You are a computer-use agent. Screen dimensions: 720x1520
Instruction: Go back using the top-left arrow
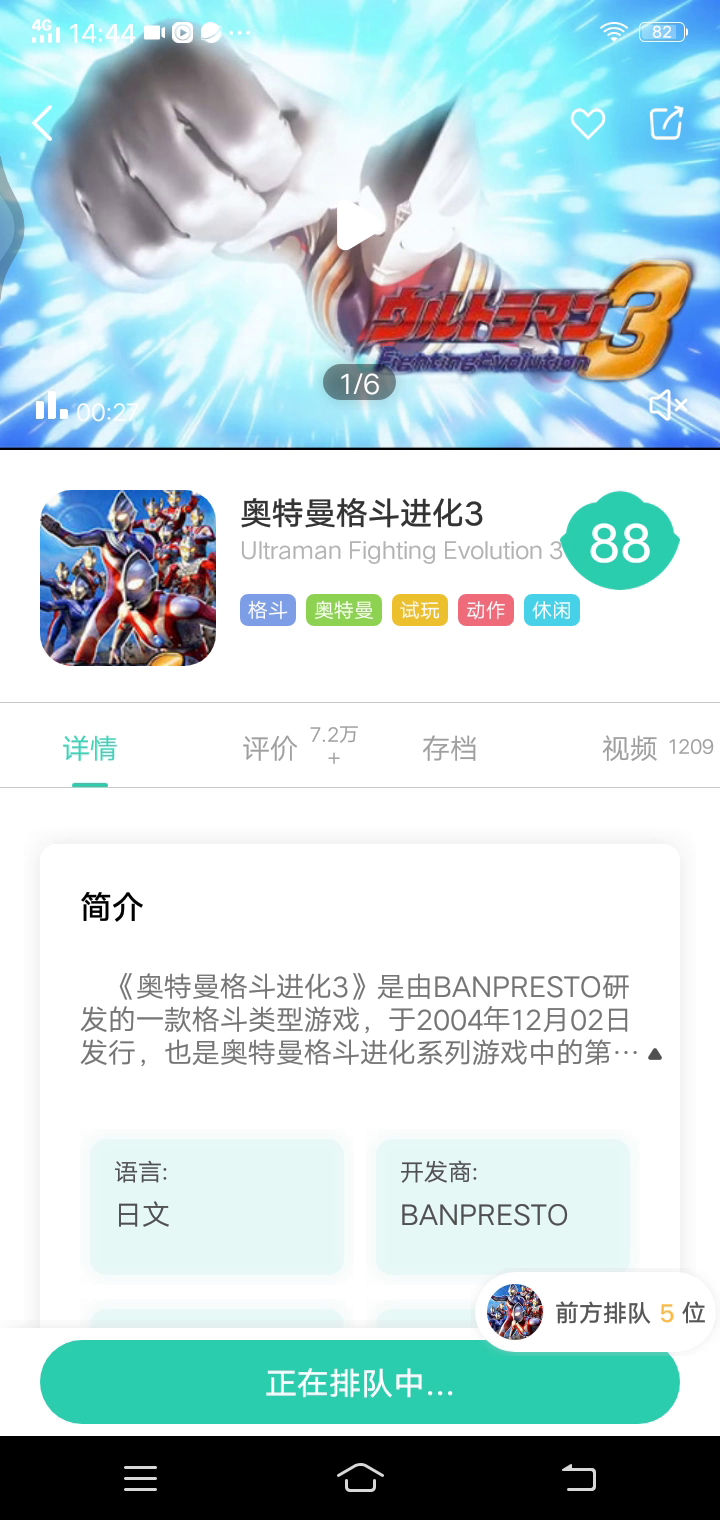coord(42,124)
